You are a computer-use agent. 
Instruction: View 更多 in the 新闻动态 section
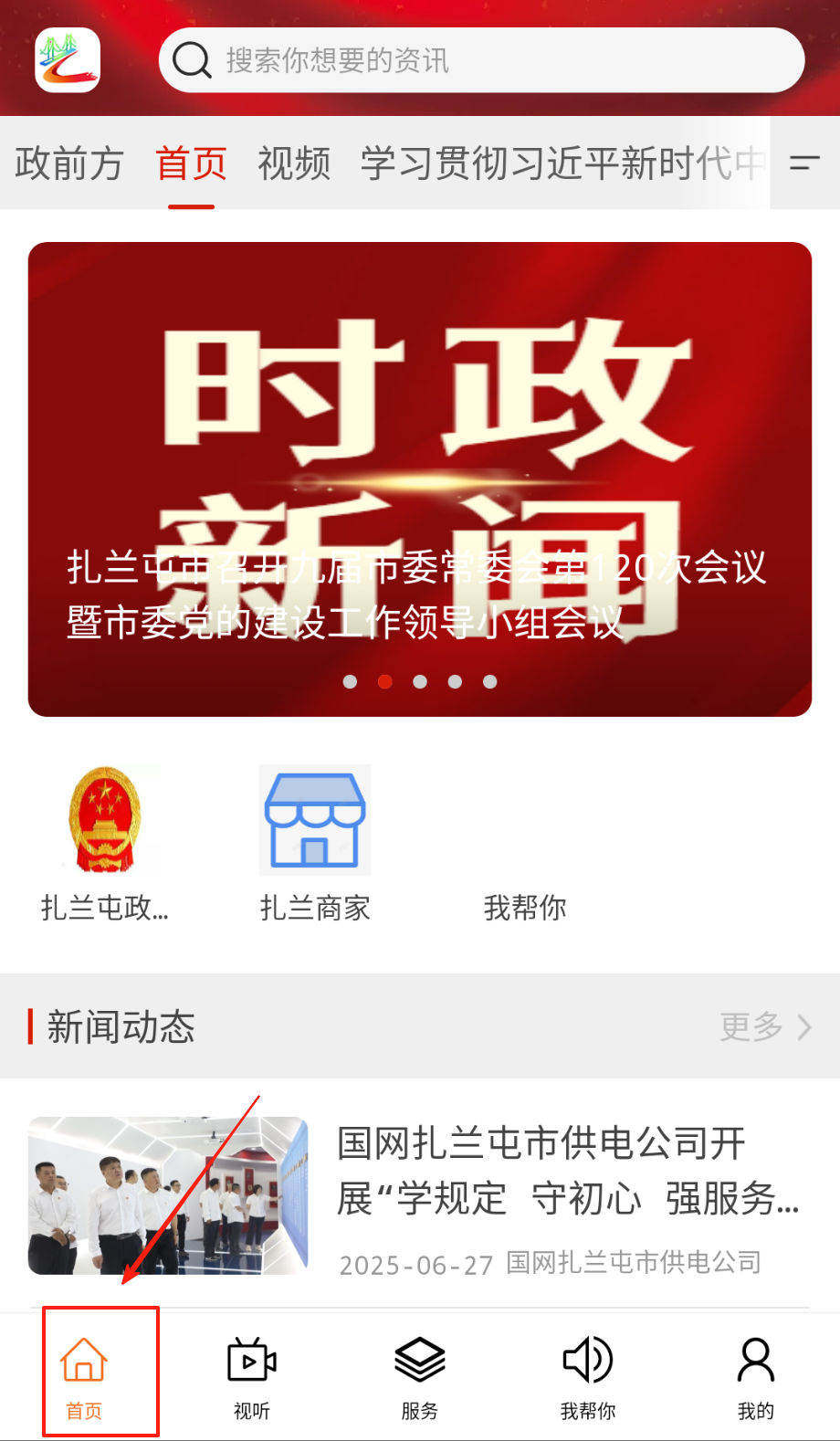point(765,1027)
